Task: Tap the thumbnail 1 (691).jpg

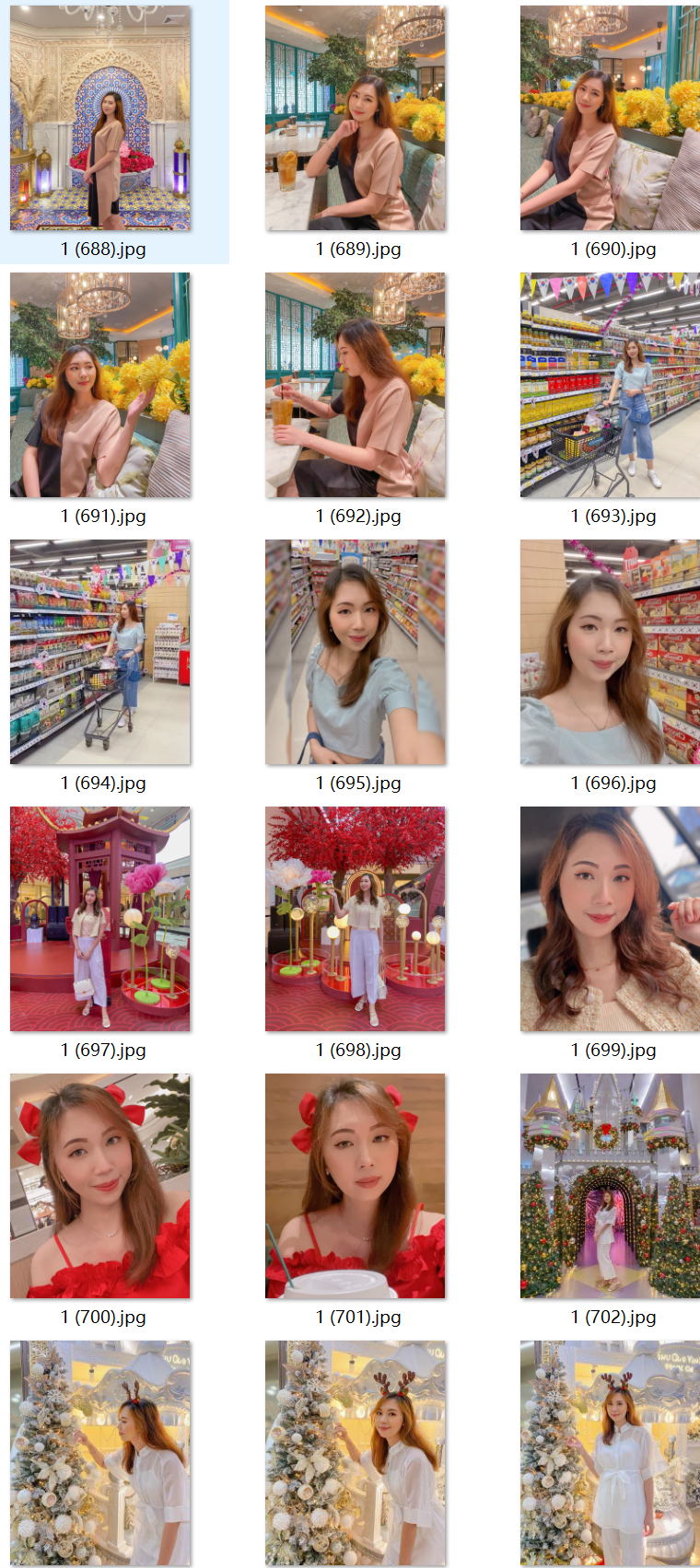Action: (x=100, y=385)
